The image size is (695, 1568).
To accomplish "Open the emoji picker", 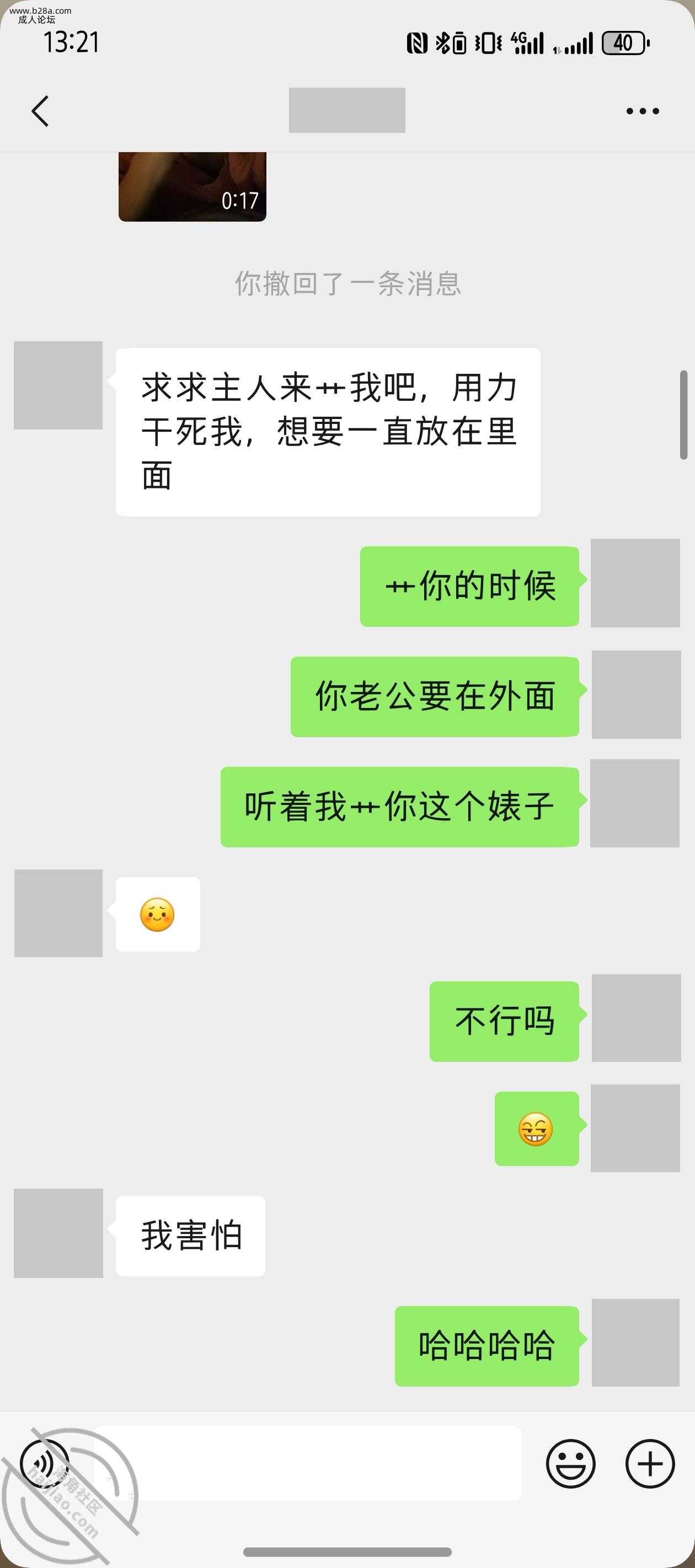I will 570,1463.
